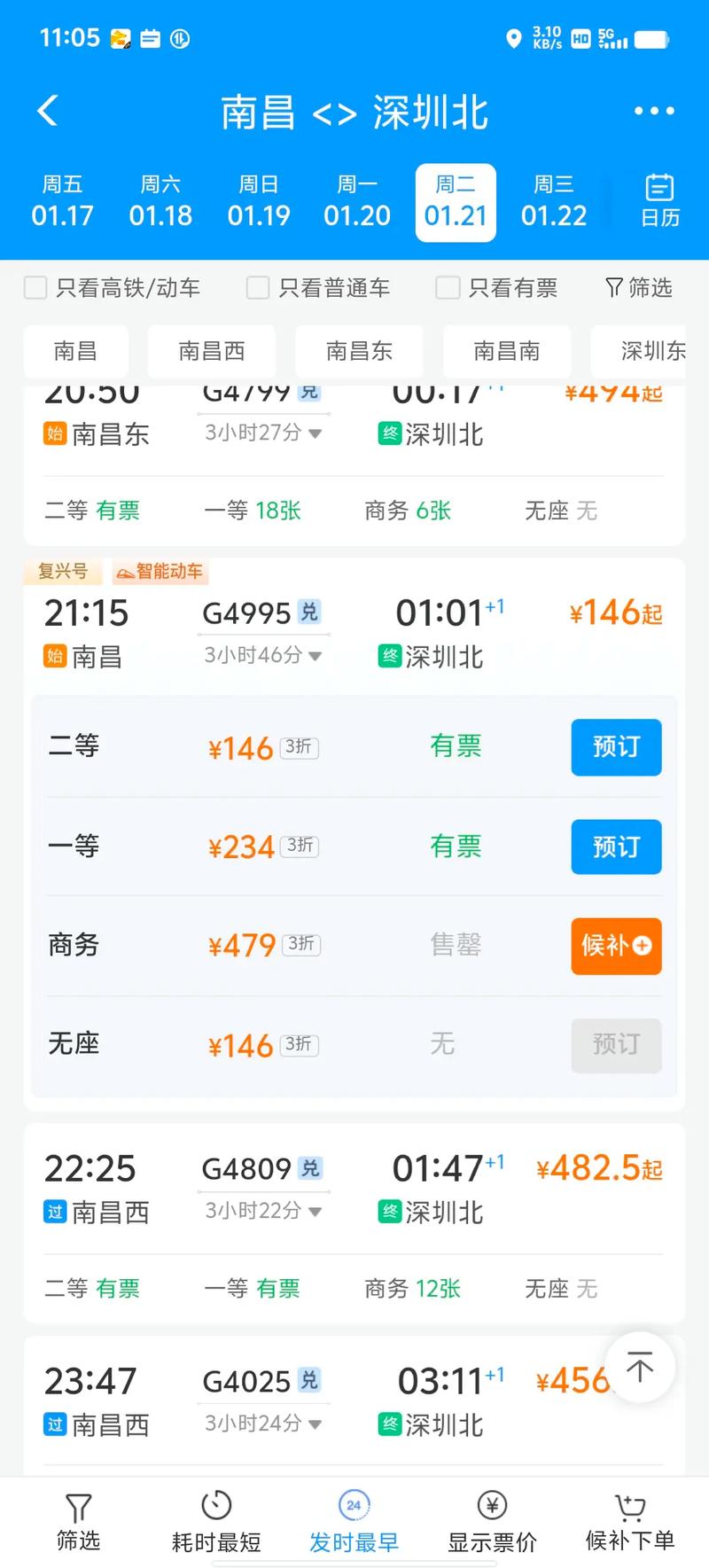Click the 显示票价 price icon in bottom bar
709x1568 pixels.
click(491, 1507)
